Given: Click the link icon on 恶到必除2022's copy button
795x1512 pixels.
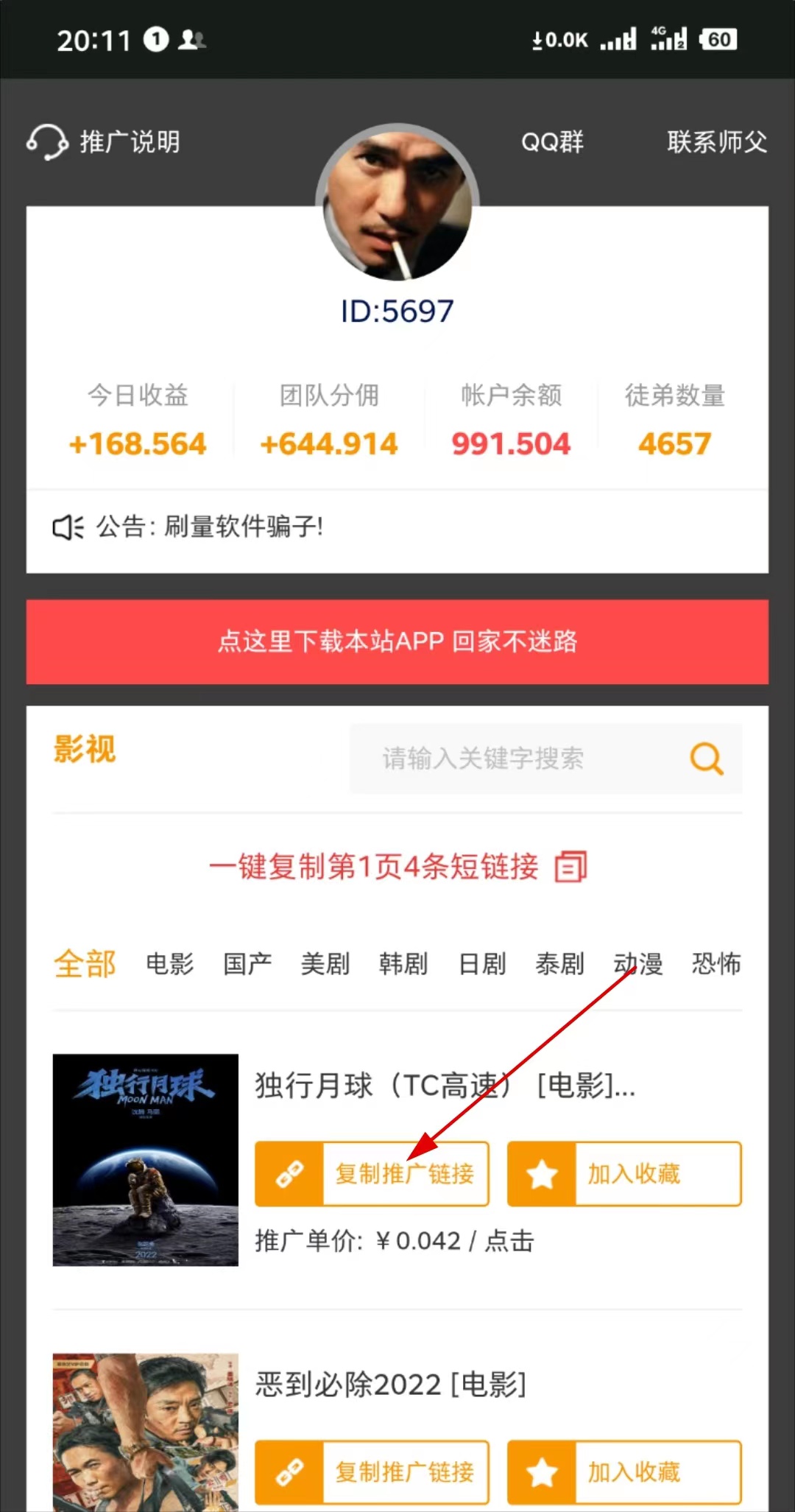Looking at the screenshot, I should pyautogui.click(x=291, y=1471).
